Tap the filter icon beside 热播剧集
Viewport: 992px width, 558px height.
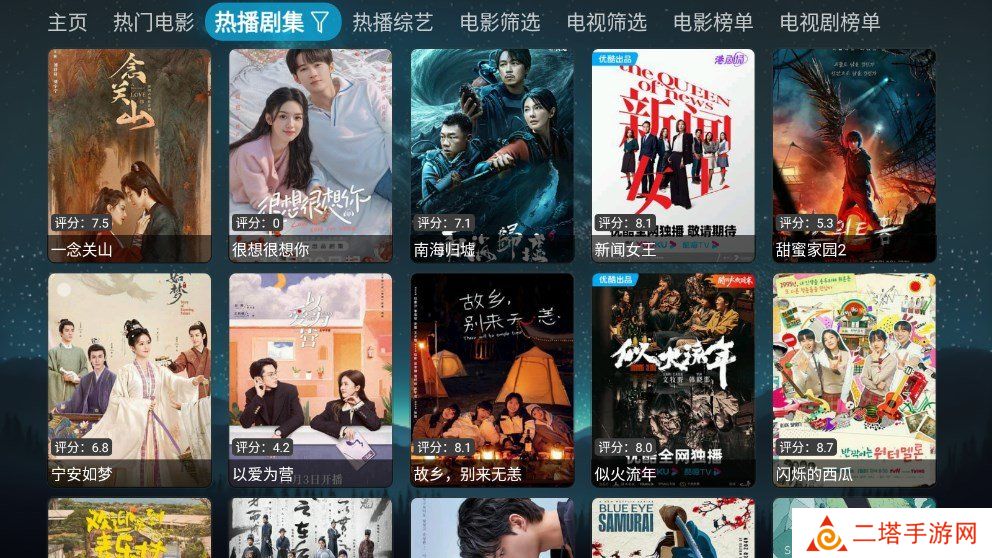click(320, 22)
